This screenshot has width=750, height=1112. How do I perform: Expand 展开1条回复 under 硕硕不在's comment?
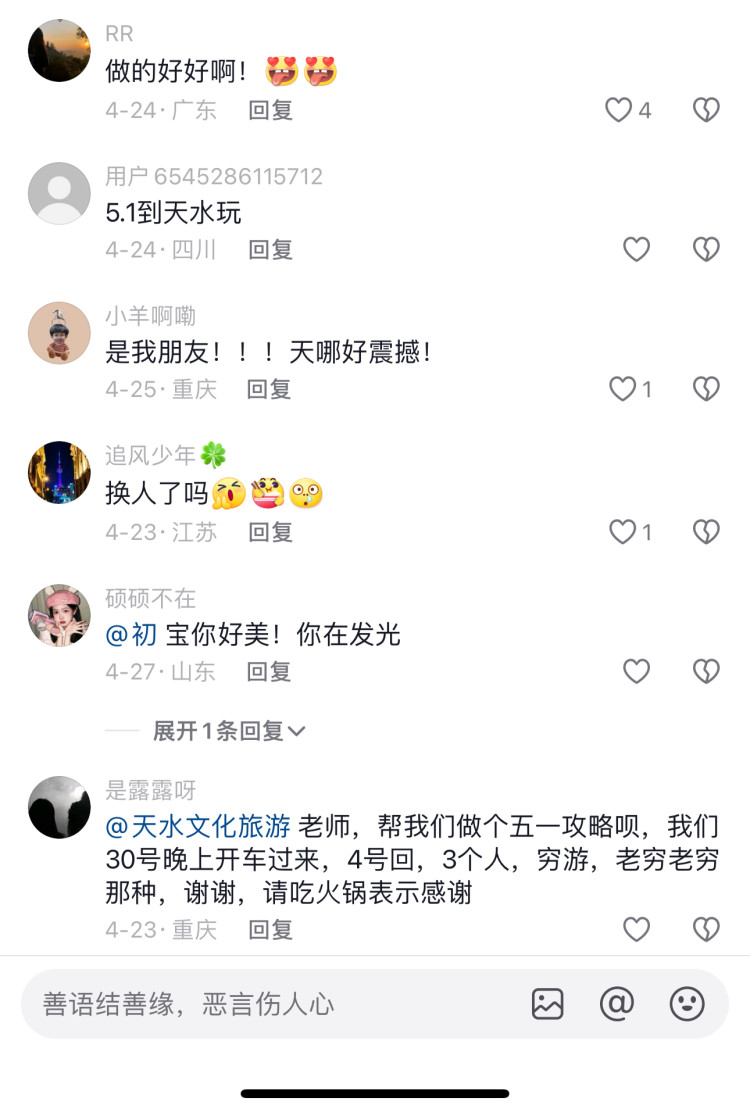click(229, 731)
